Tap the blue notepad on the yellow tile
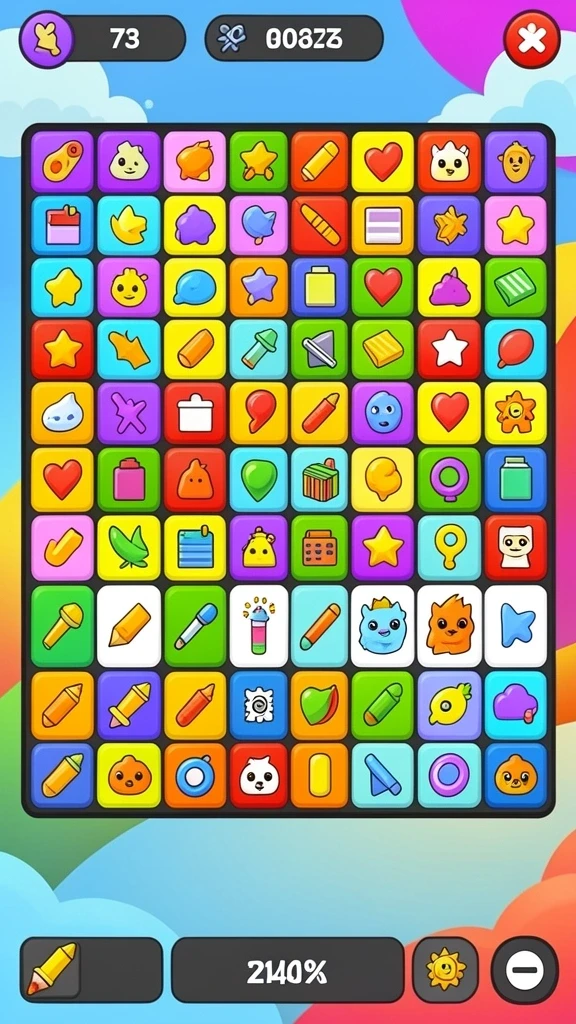The height and width of the screenshot is (1024, 576). (x=195, y=547)
